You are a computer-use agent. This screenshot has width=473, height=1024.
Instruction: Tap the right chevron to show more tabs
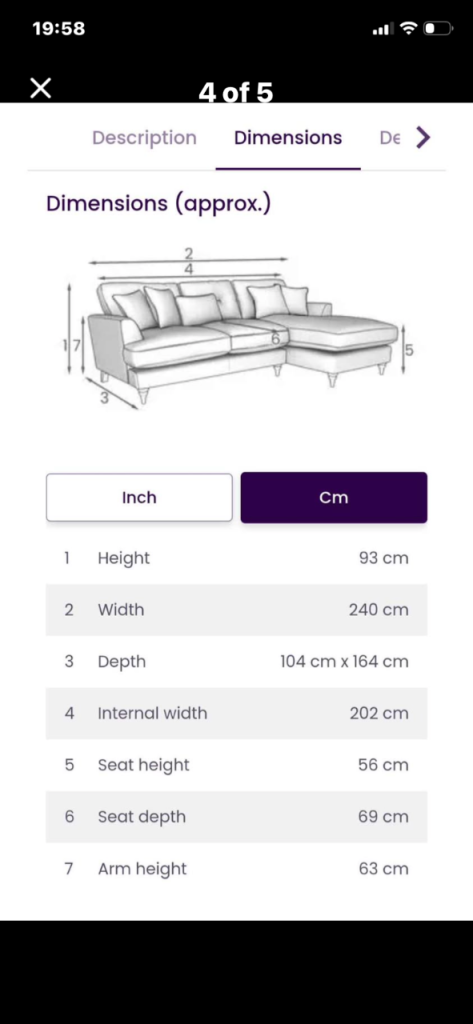click(424, 138)
